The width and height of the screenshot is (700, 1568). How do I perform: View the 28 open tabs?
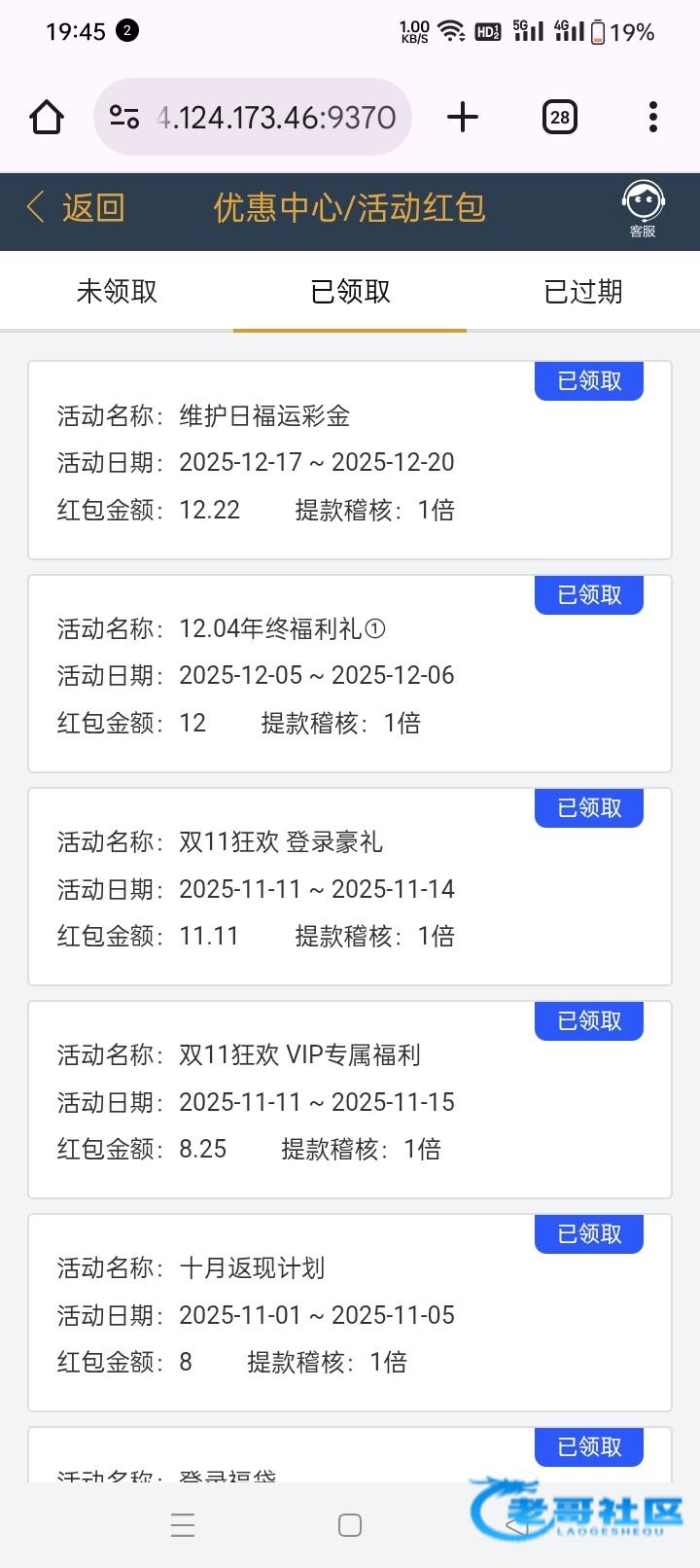(559, 118)
